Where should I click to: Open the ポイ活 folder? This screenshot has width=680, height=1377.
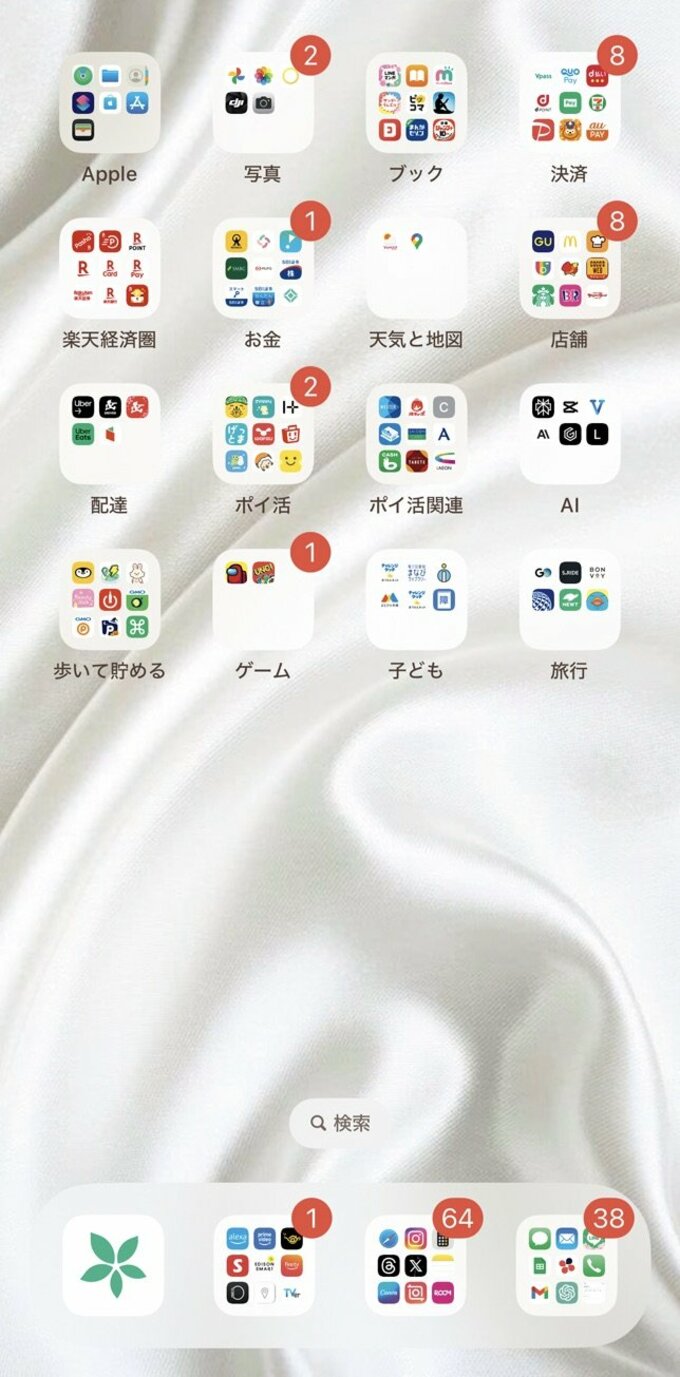click(263, 434)
